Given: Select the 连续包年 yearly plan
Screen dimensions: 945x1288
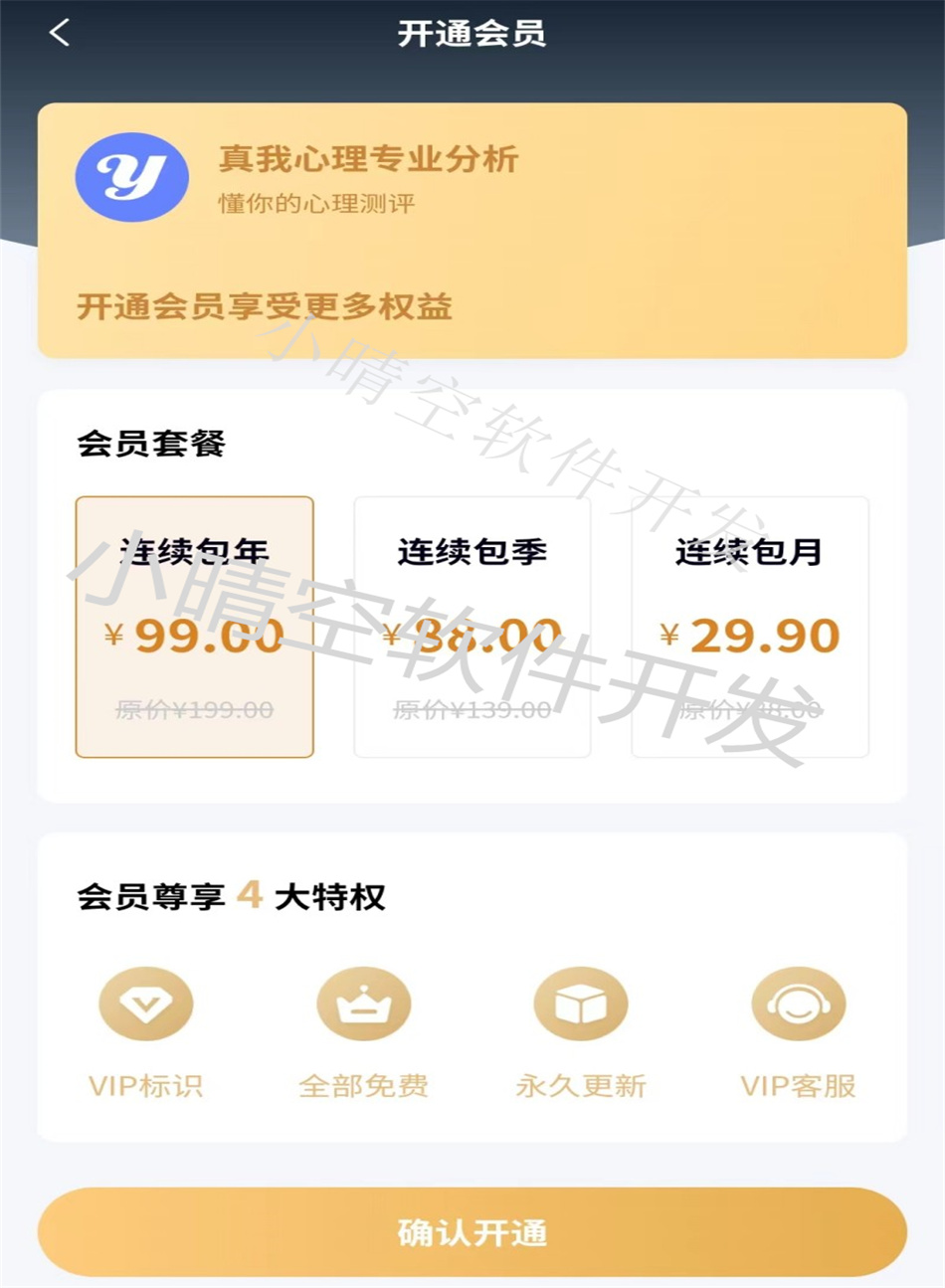Looking at the screenshot, I should [x=195, y=625].
